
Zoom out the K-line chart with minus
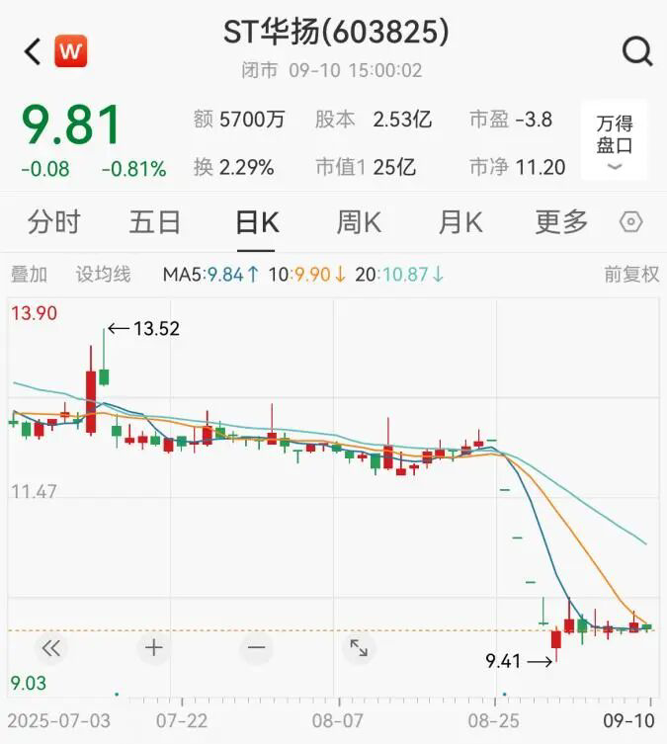(x=256, y=648)
